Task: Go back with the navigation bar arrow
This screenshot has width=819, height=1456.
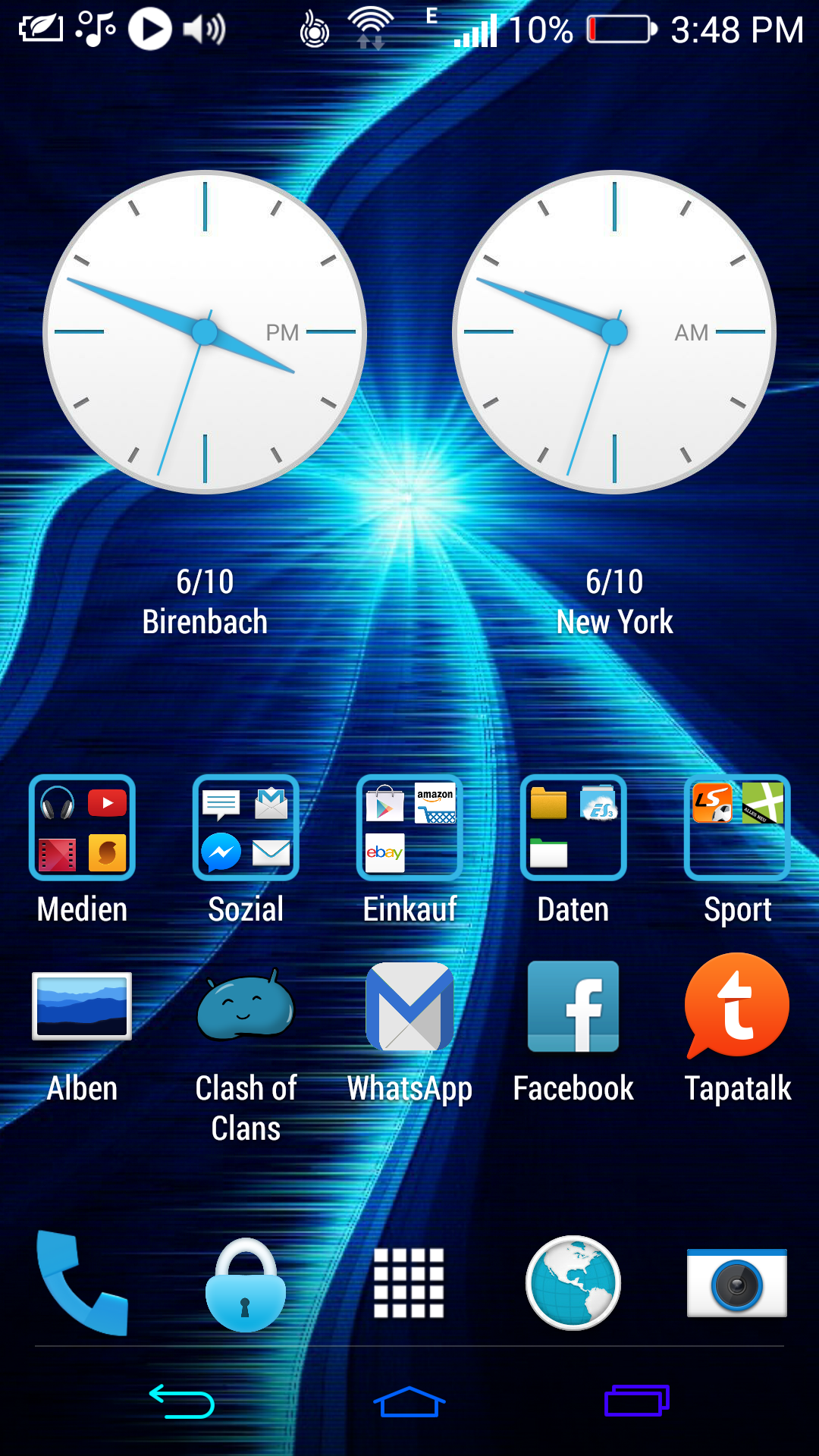Action: click(182, 1401)
